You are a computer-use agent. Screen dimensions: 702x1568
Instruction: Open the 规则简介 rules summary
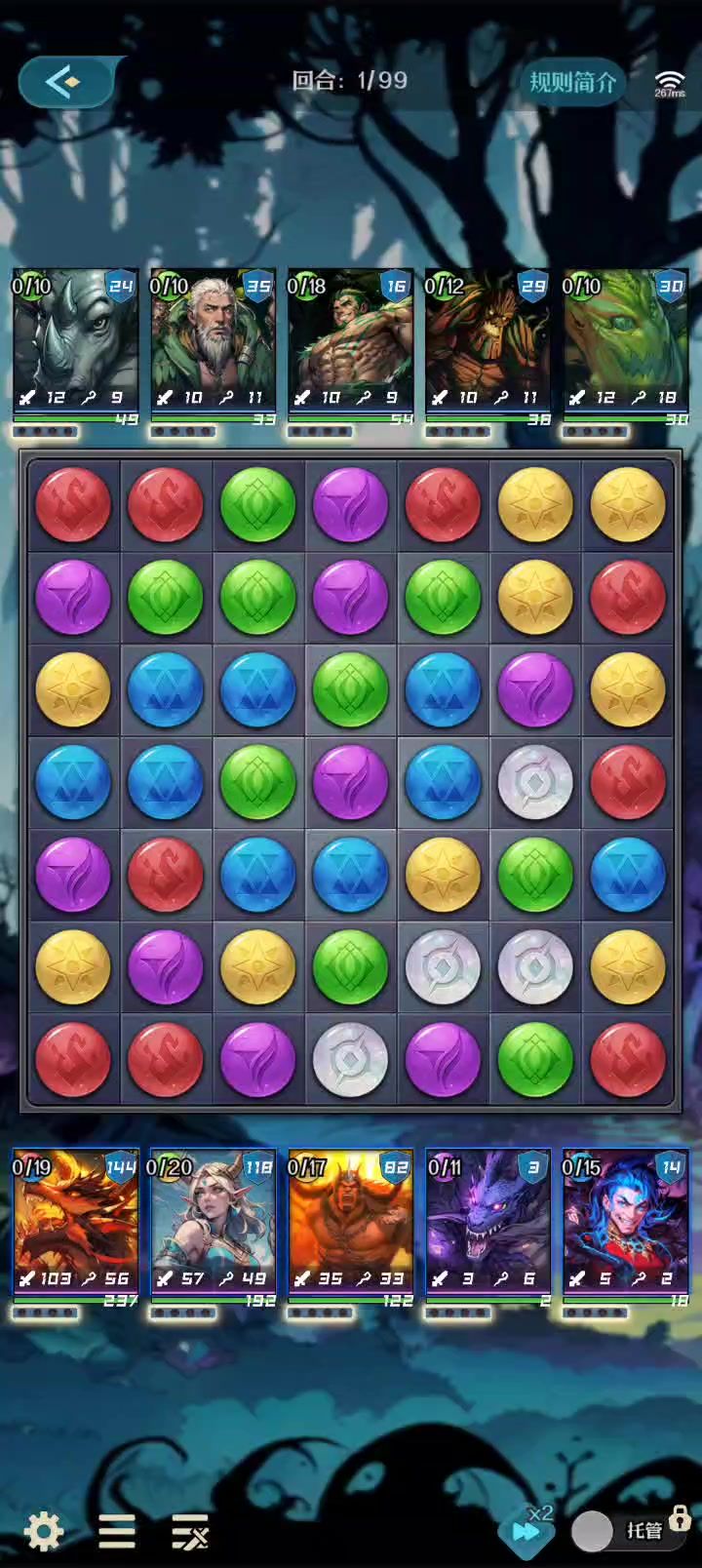(x=572, y=82)
